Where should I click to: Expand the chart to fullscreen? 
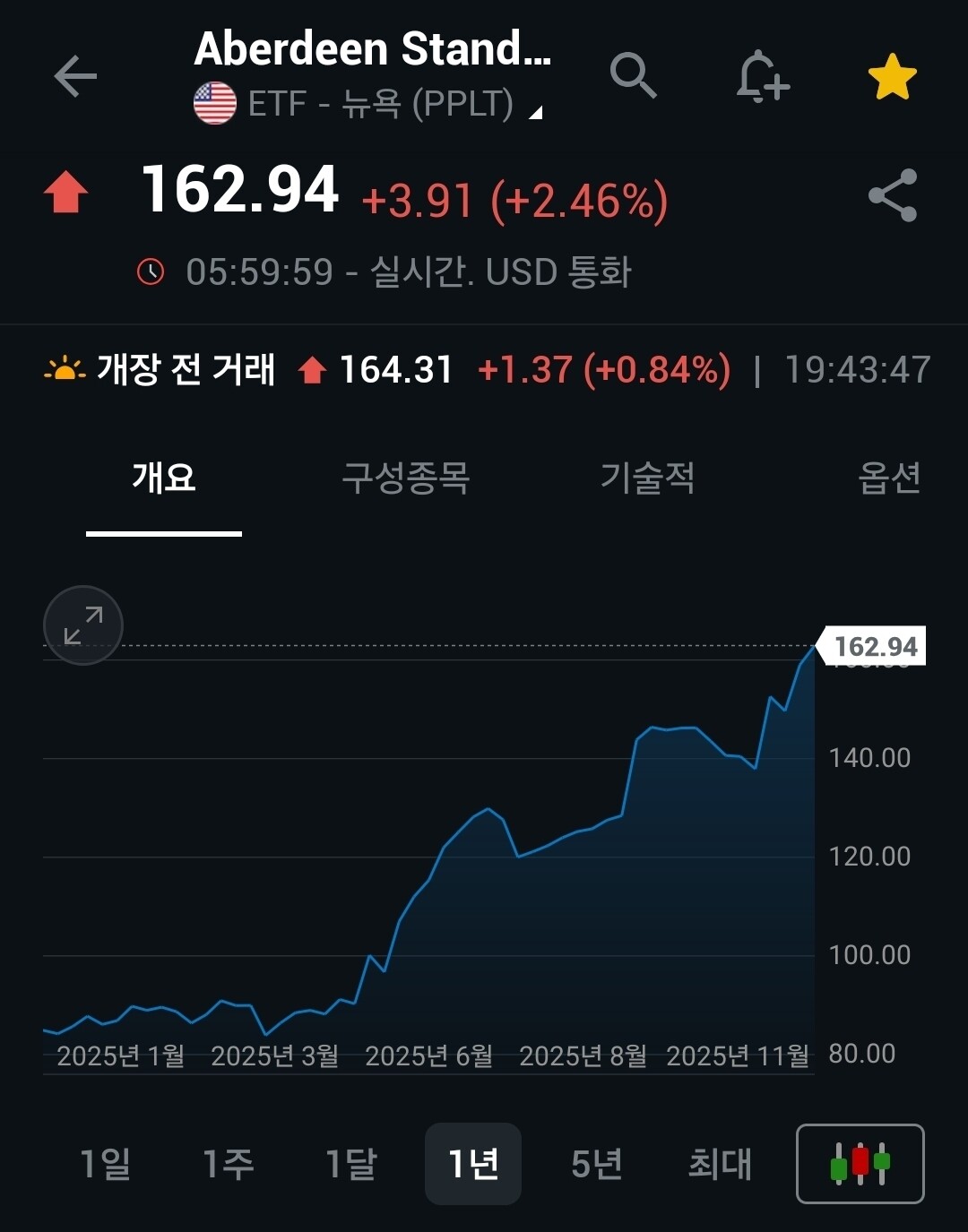(83, 625)
